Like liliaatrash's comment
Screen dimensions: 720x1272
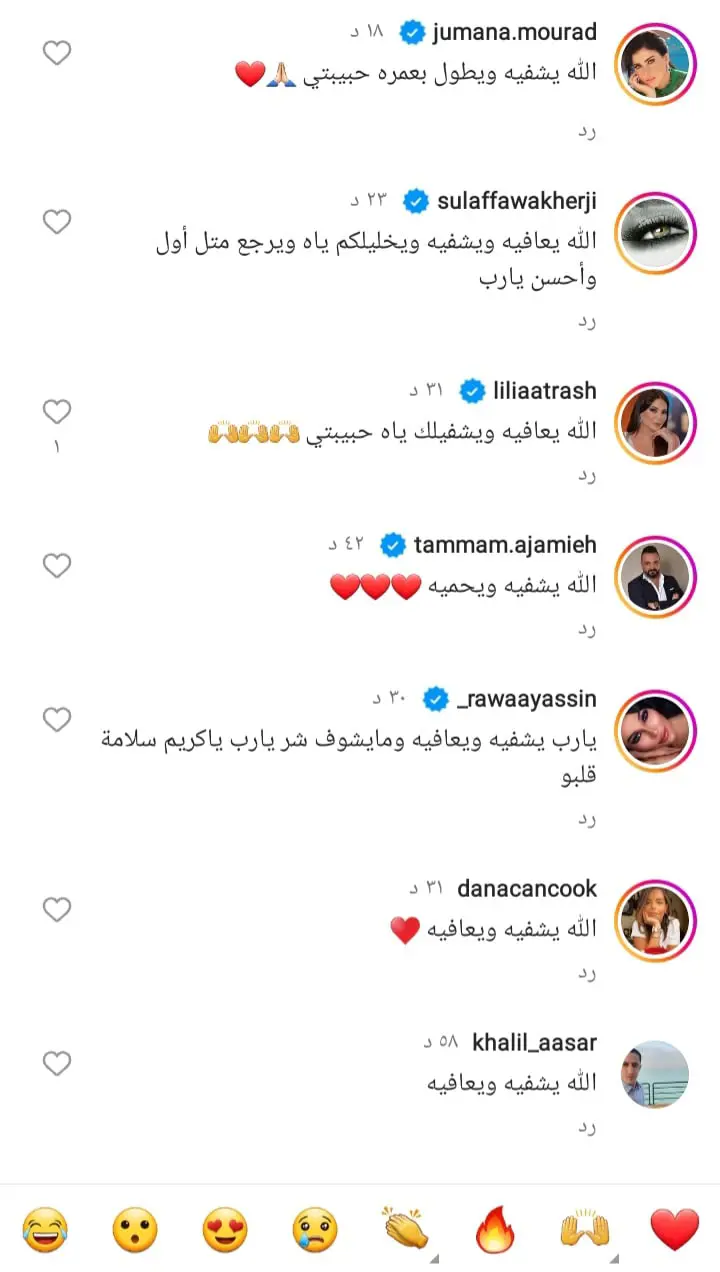point(57,411)
